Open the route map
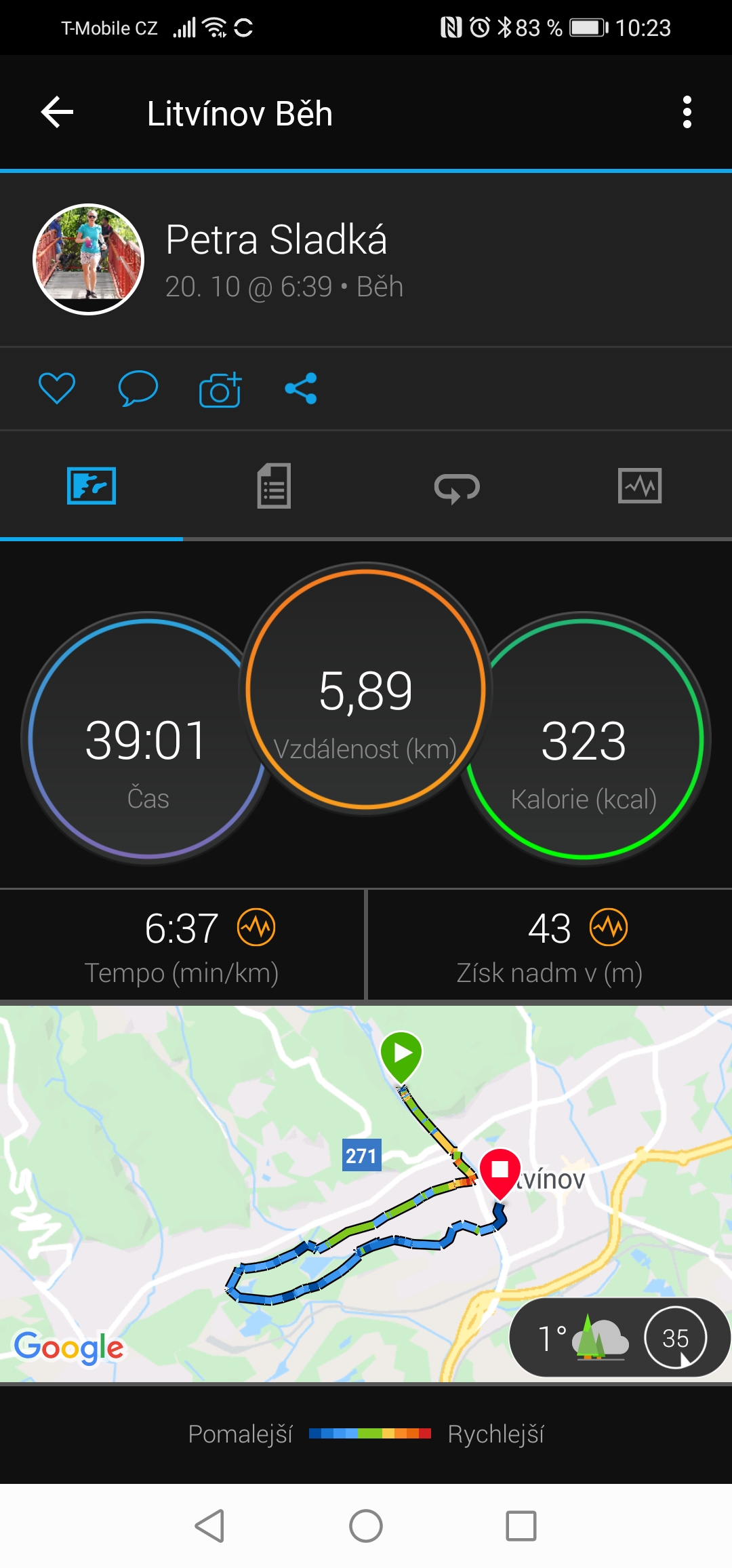The image size is (732, 1568). (x=366, y=1194)
